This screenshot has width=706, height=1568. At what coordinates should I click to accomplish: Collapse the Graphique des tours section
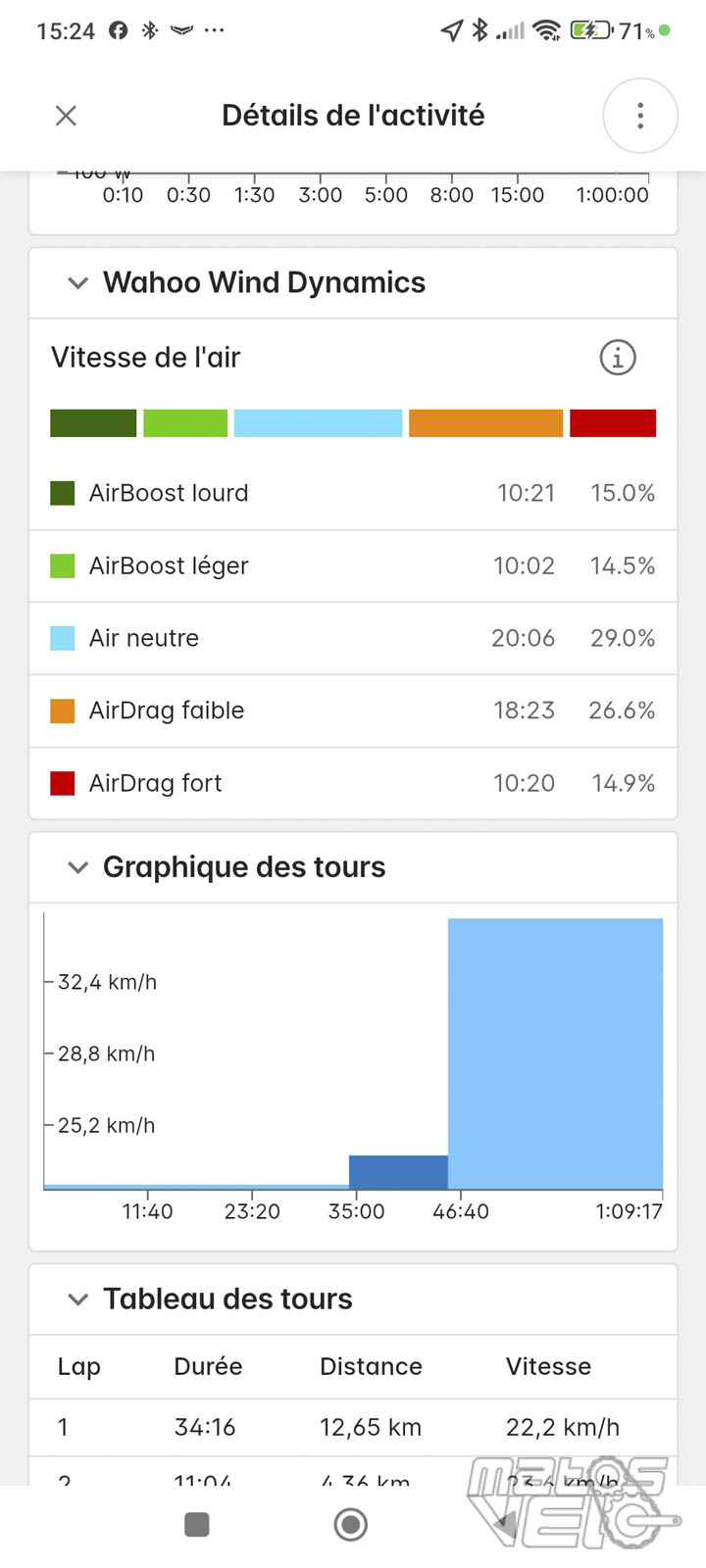(77, 867)
